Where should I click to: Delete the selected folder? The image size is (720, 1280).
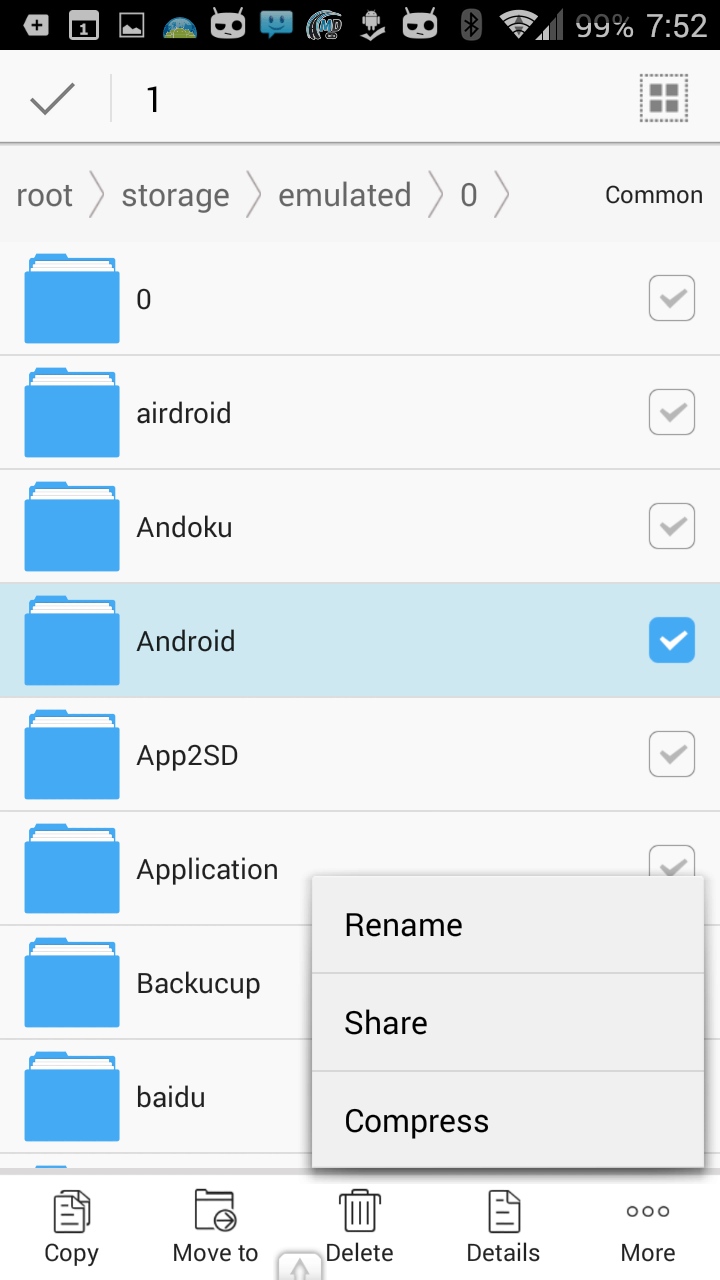tap(360, 1227)
